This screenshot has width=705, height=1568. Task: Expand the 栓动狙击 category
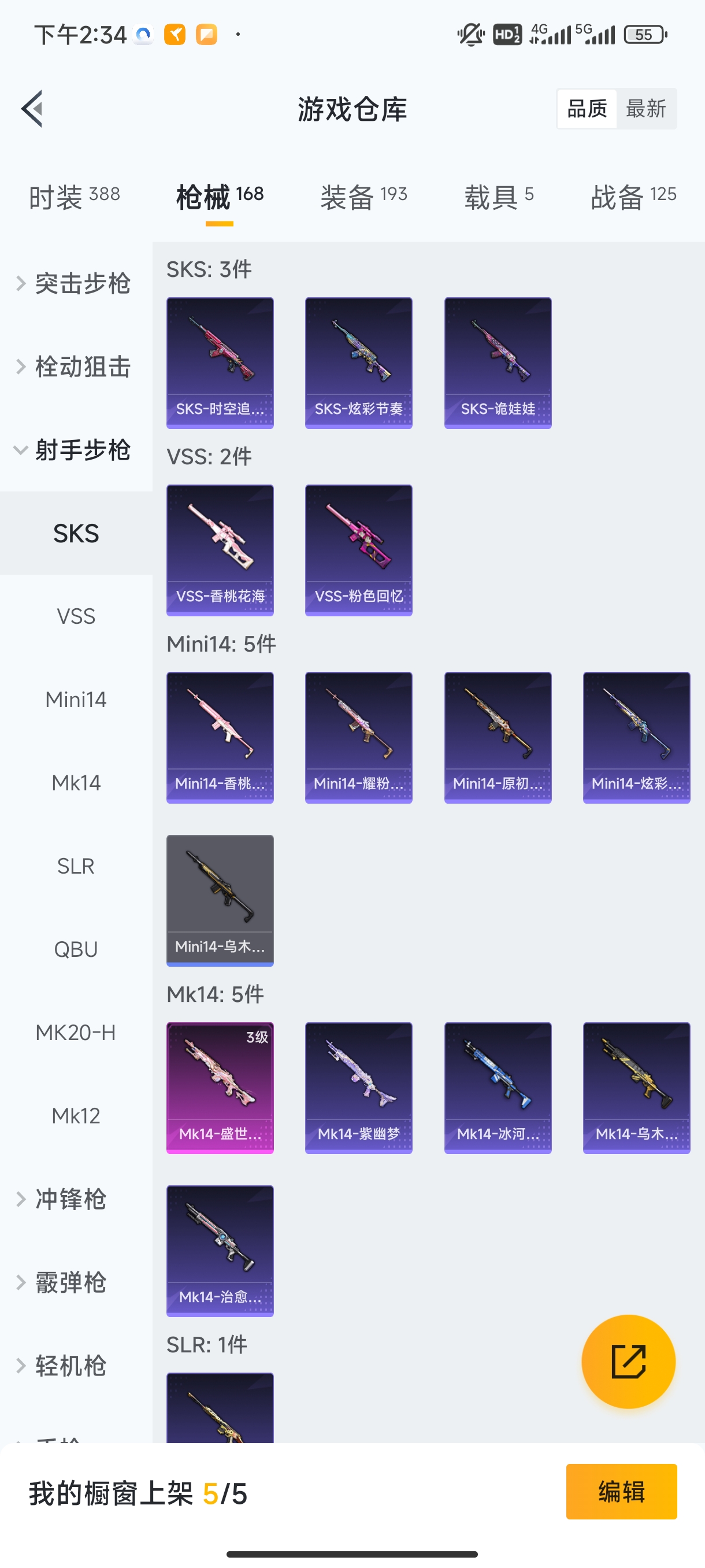pos(74,367)
